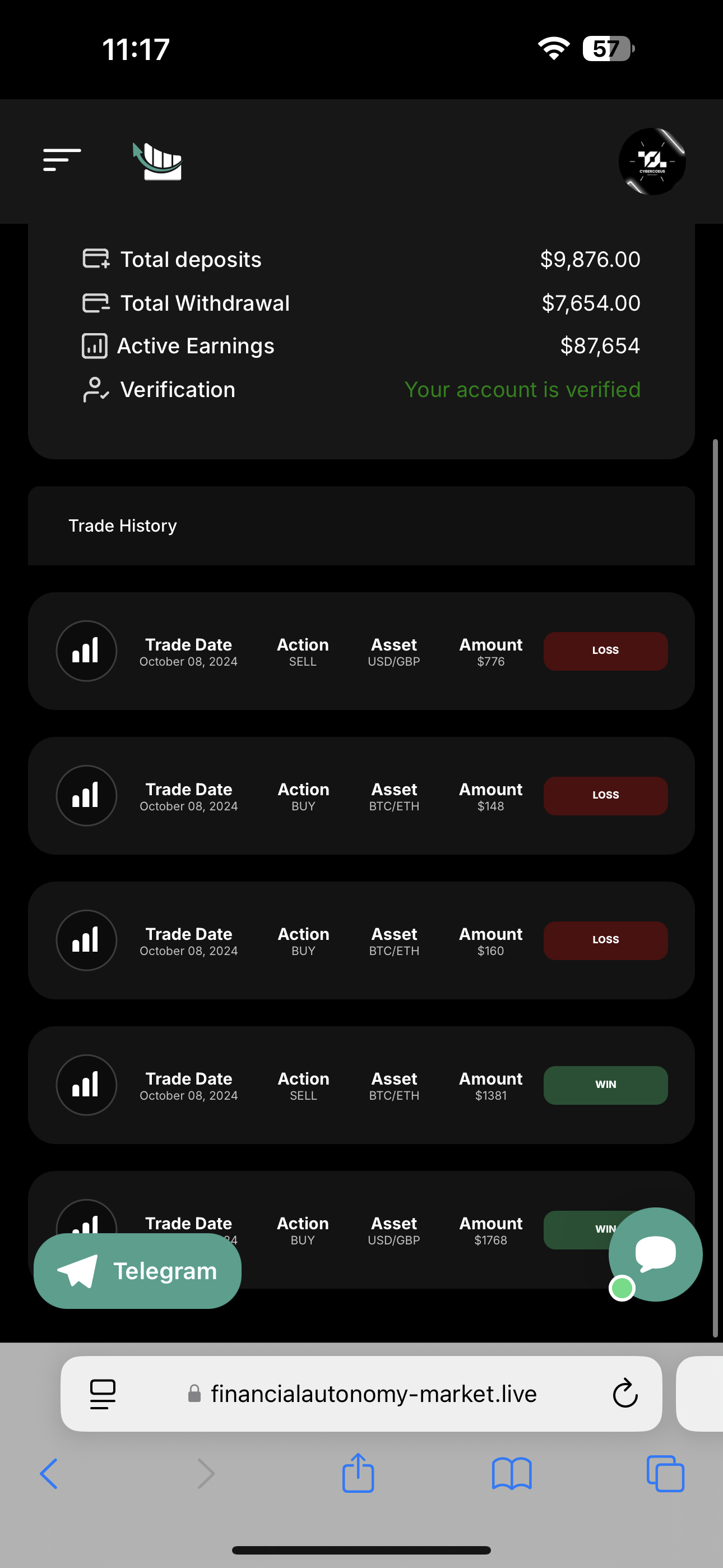This screenshot has width=723, height=1568.
Task: Open the profile avatar
Action: (x=652, y=162)
